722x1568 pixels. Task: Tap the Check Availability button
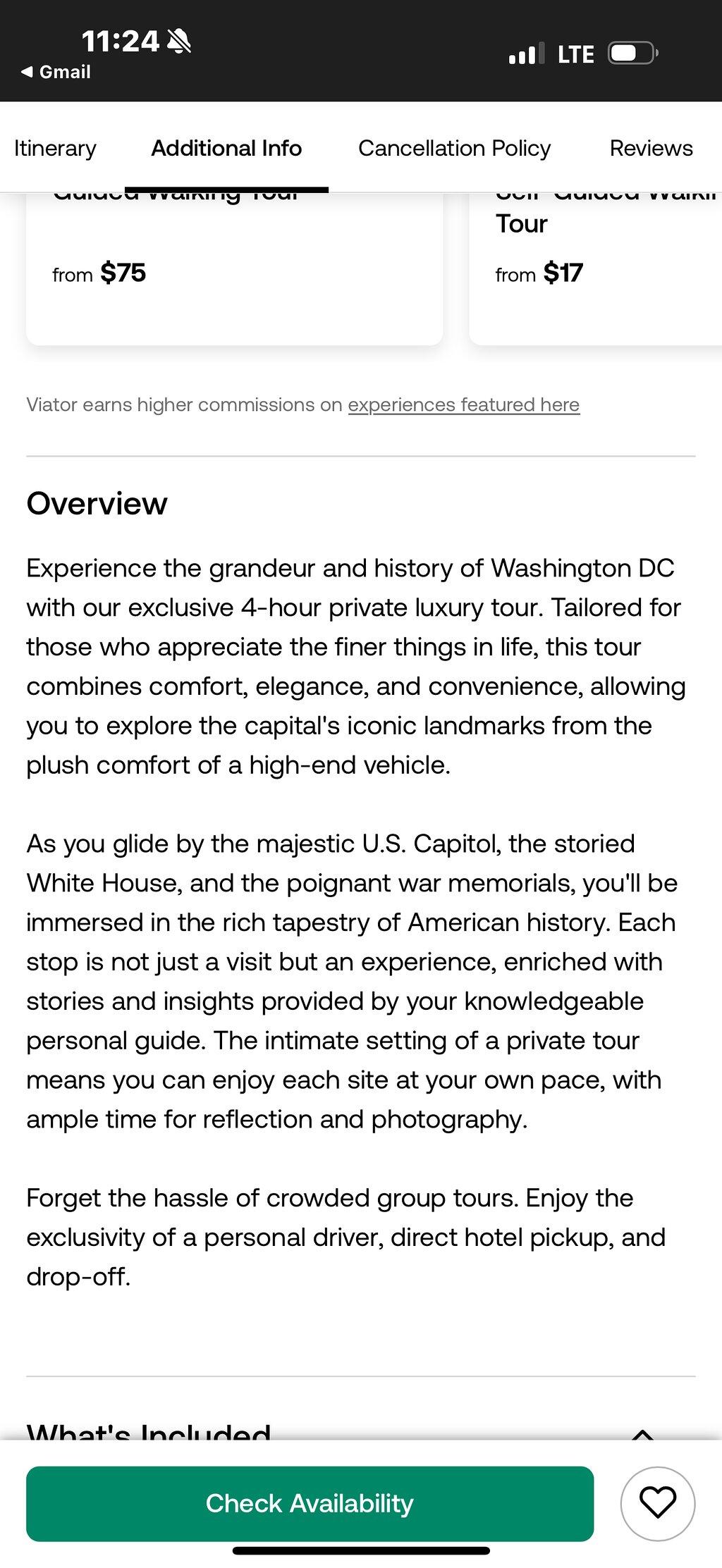pos(310,1503)
